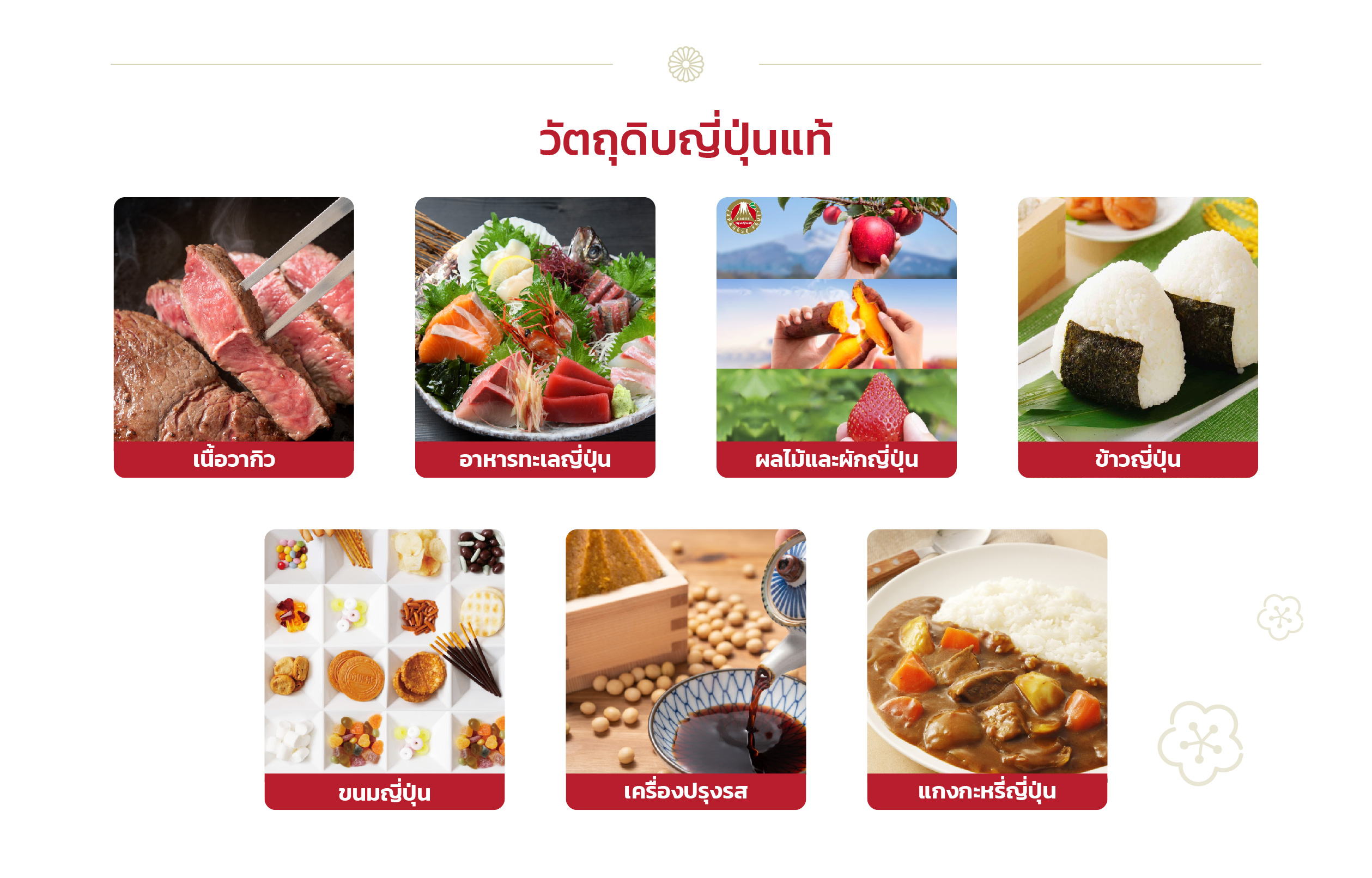View the ผลไม้และผักญี่ปุ่น fruits and vegetables card
The height and width of the screenshot is (878, 1372).
[836, 337]
